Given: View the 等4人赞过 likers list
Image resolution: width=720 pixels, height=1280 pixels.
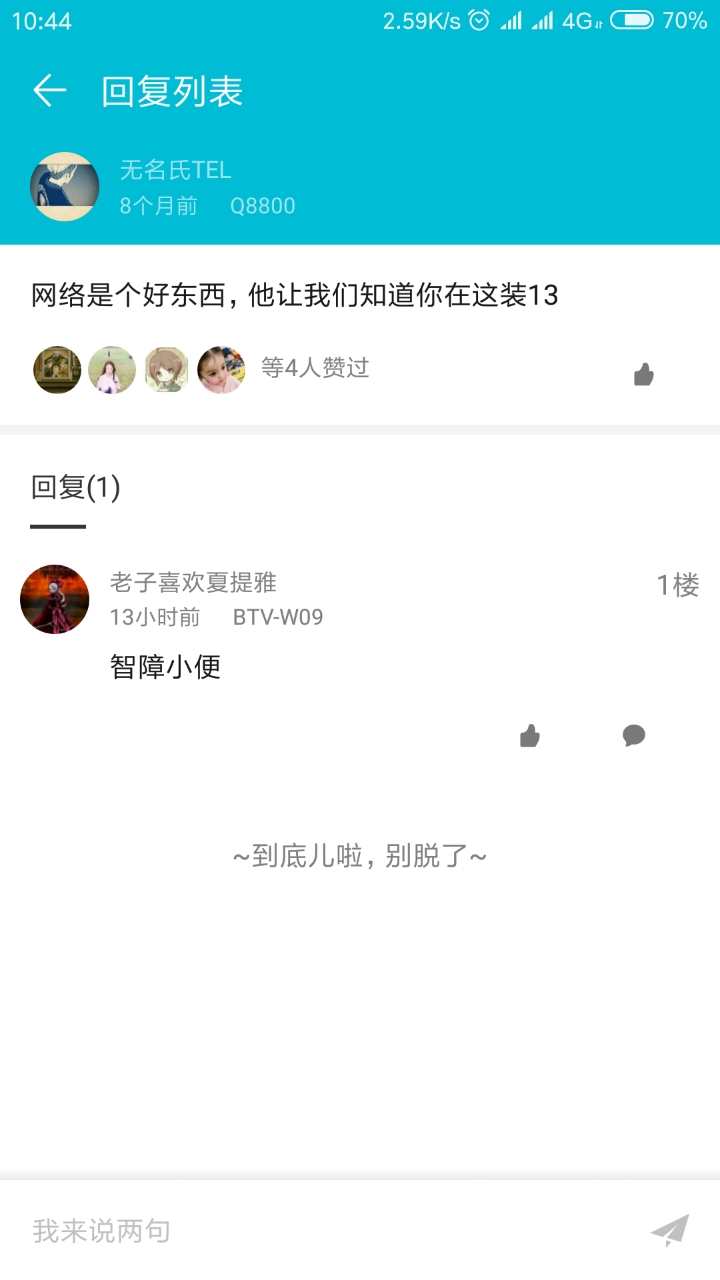Looking at the screenshot, I should click(x=315, y=368).
